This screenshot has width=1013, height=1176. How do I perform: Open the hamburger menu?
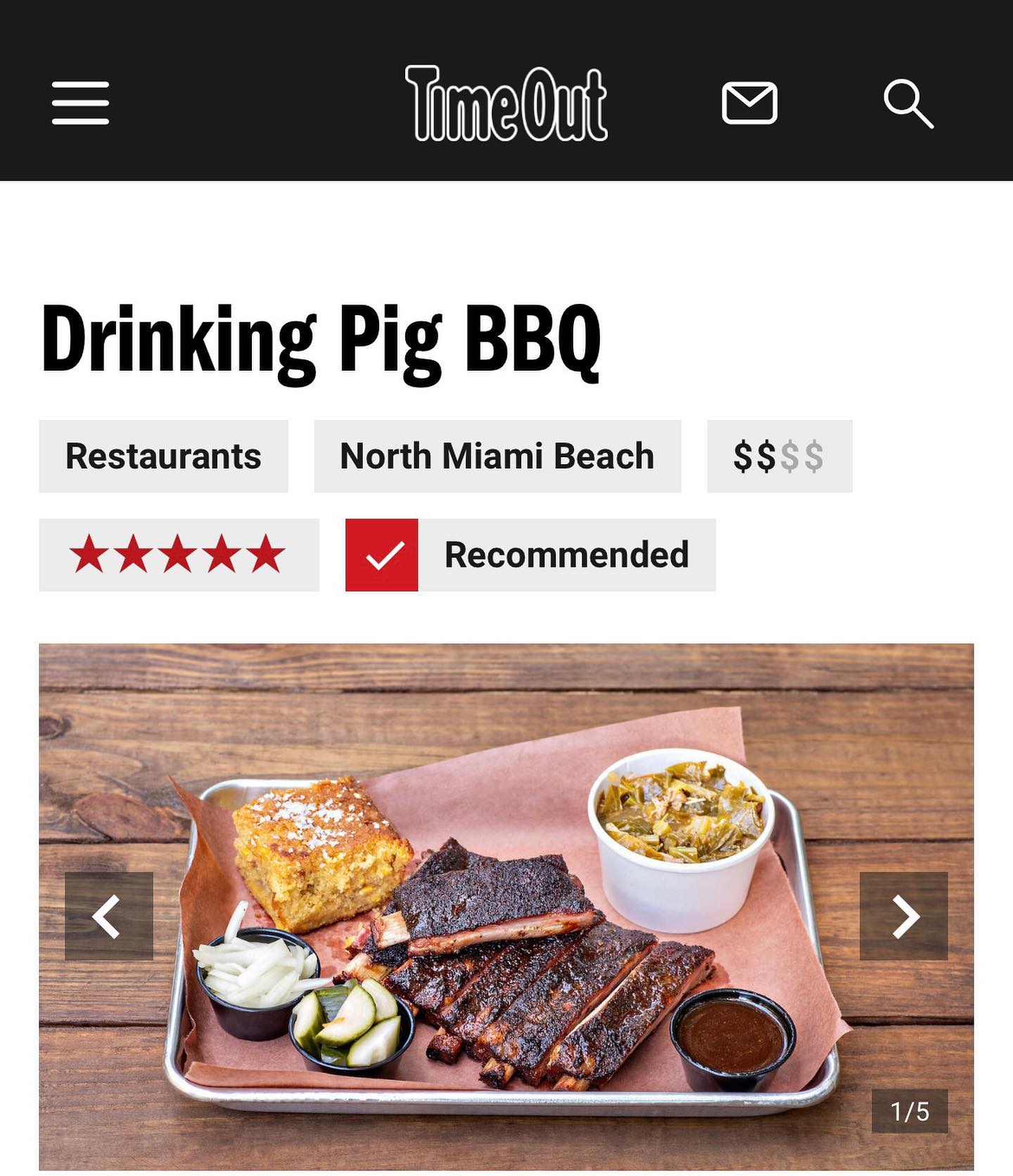pos(80,103)
